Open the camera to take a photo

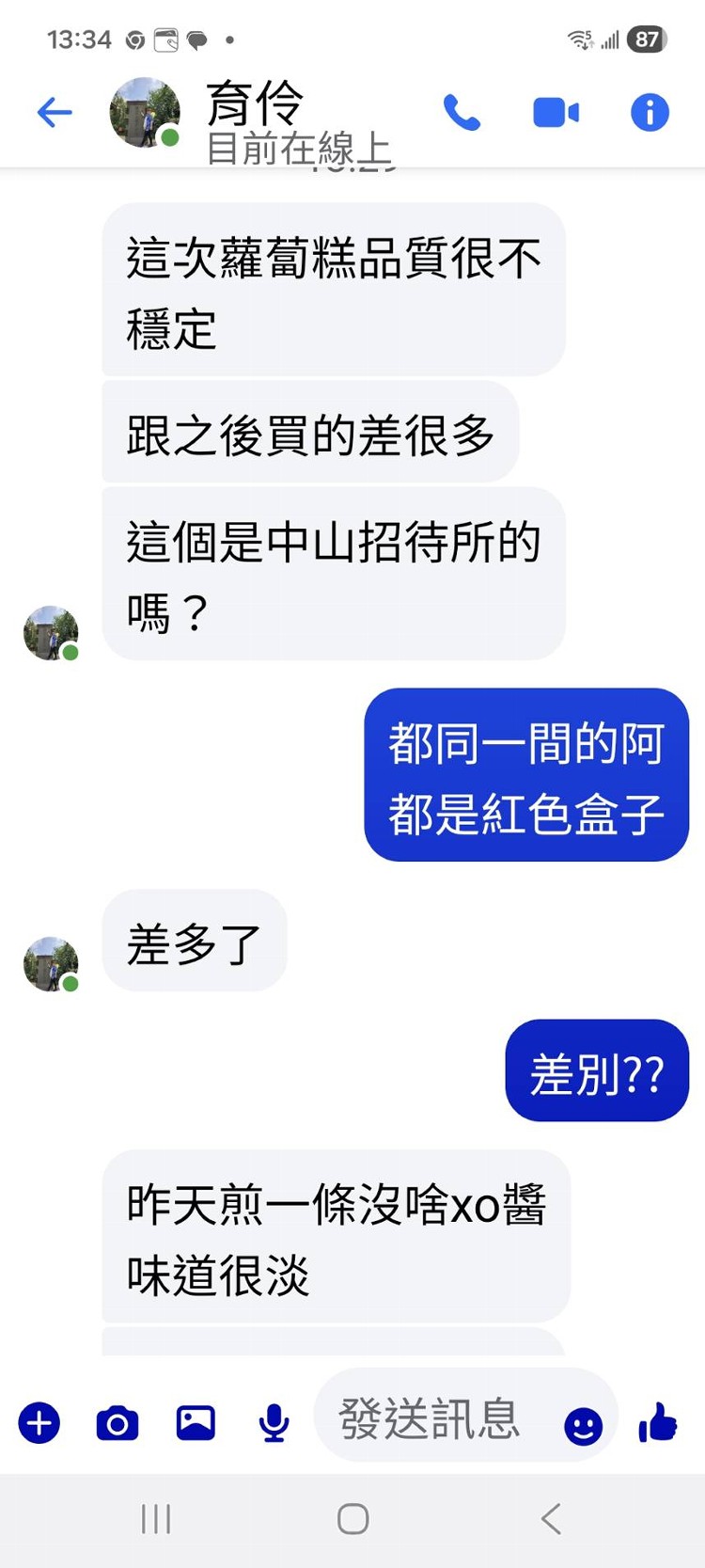(x=117, y=1423)
